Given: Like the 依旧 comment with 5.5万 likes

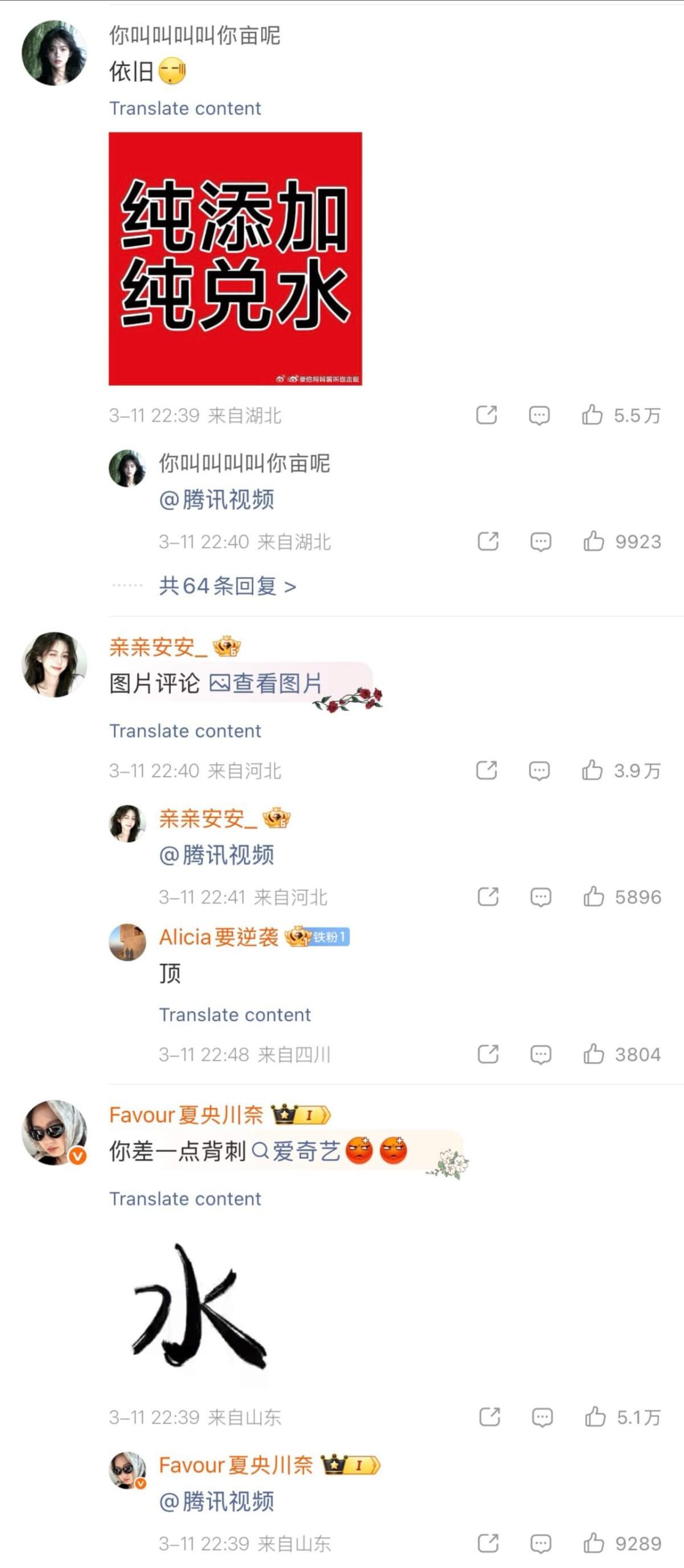Looking at the screenshot, I should coord(592,415).
